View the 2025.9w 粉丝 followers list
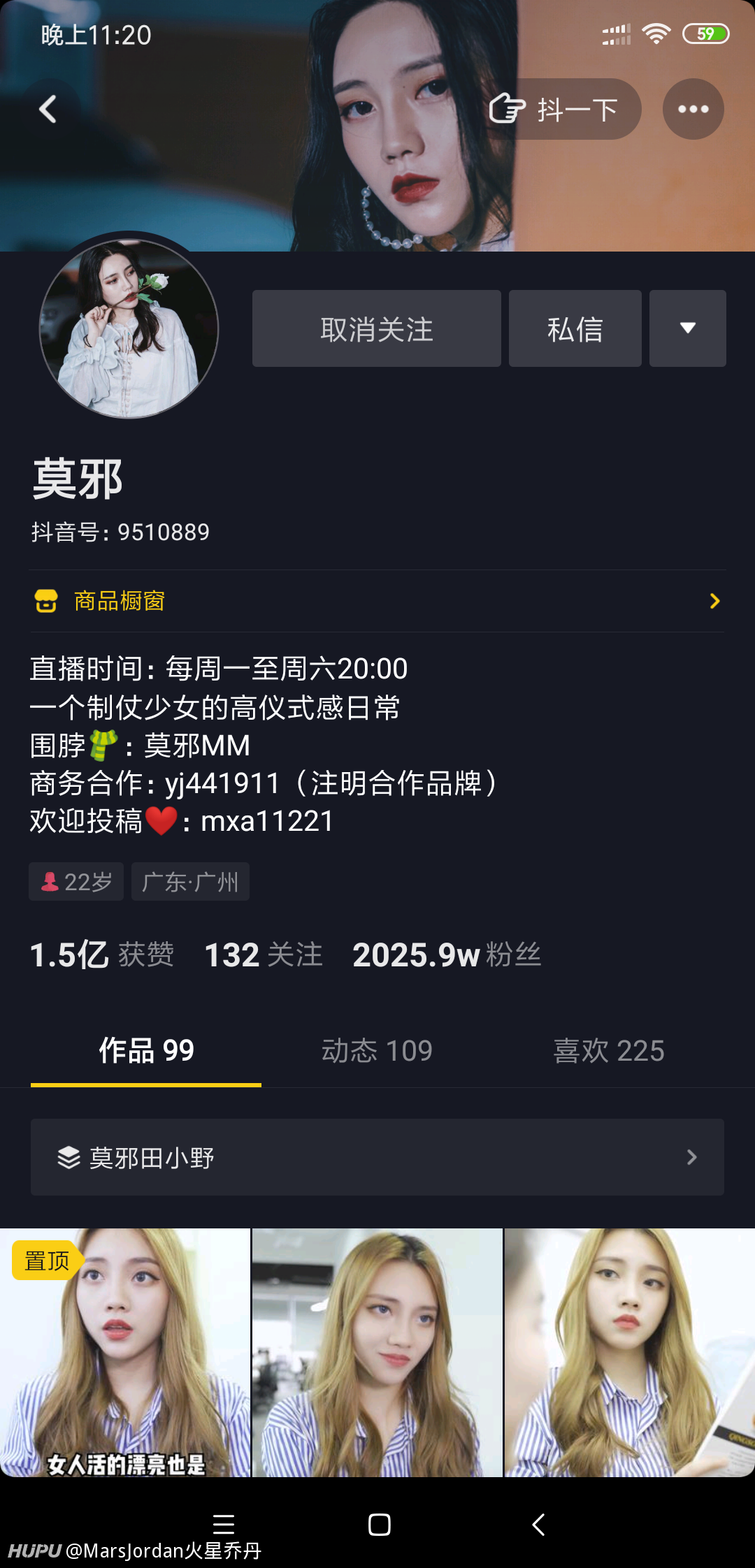The height and width of the screenshot is (1568, 755). click(x=447, y=954)
